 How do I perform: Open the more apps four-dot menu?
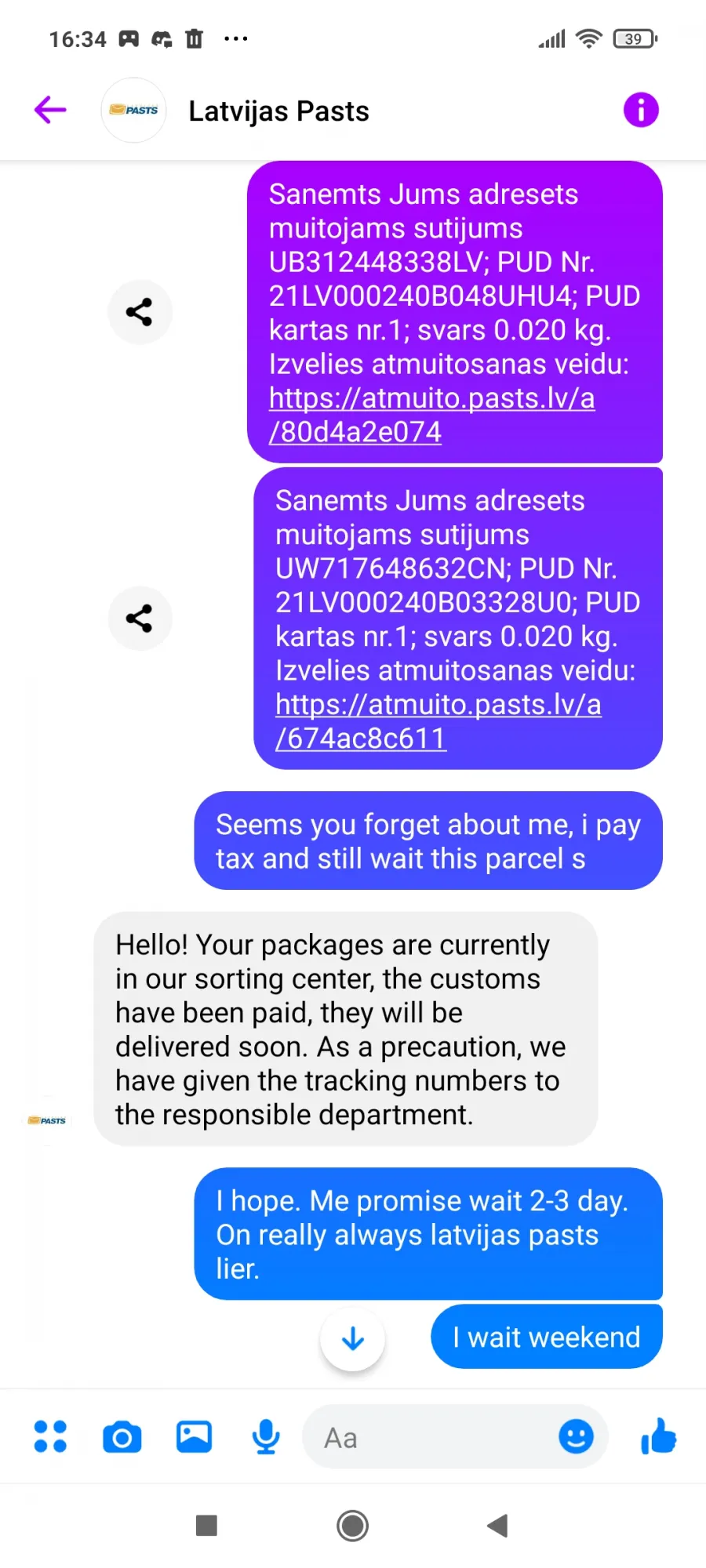50,1436
